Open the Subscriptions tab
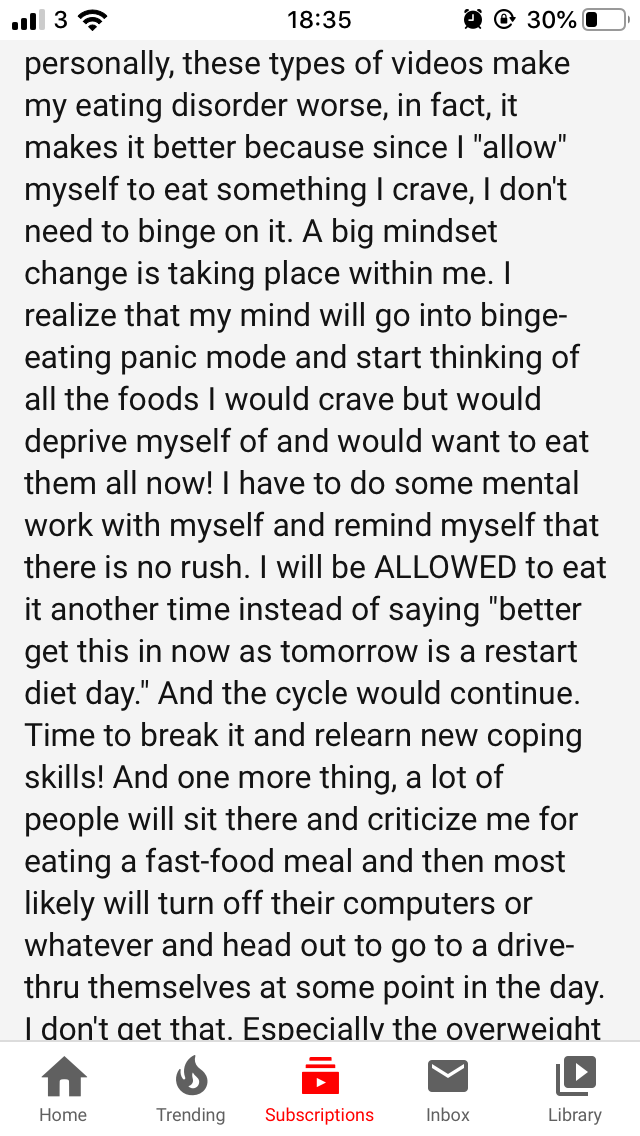This screenshot has height=1136, width=640. (320, 1088)
